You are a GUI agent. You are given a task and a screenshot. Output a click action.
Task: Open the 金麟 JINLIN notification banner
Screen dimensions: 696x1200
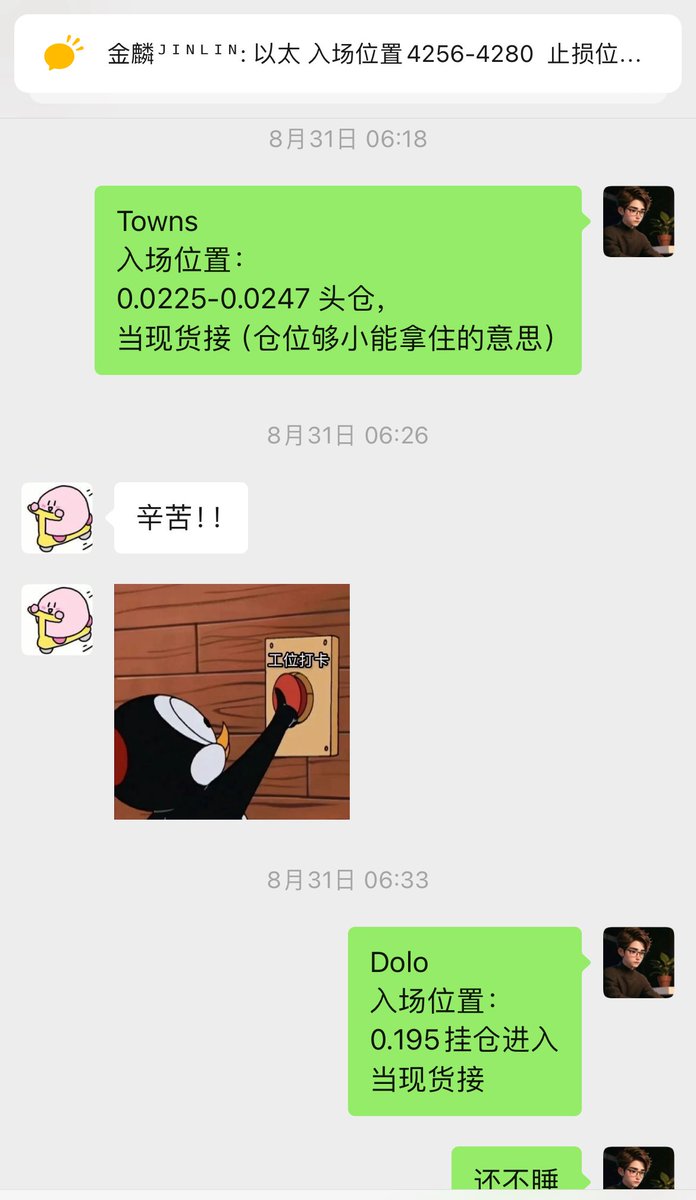coord(347,54)
